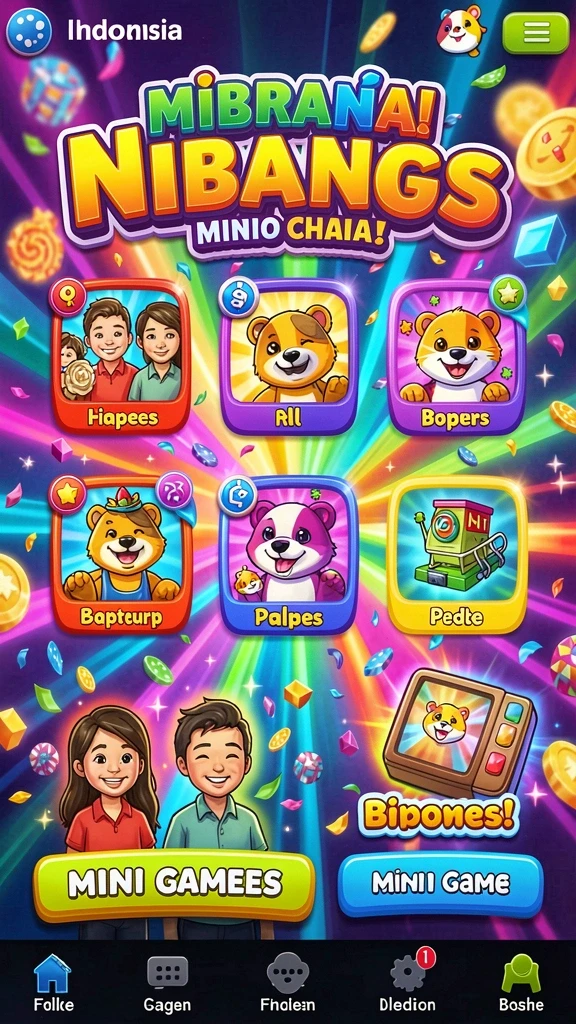The image size is (576, 1024).
Task: Launch the Pedte game tile
Action: click(457, 554)
